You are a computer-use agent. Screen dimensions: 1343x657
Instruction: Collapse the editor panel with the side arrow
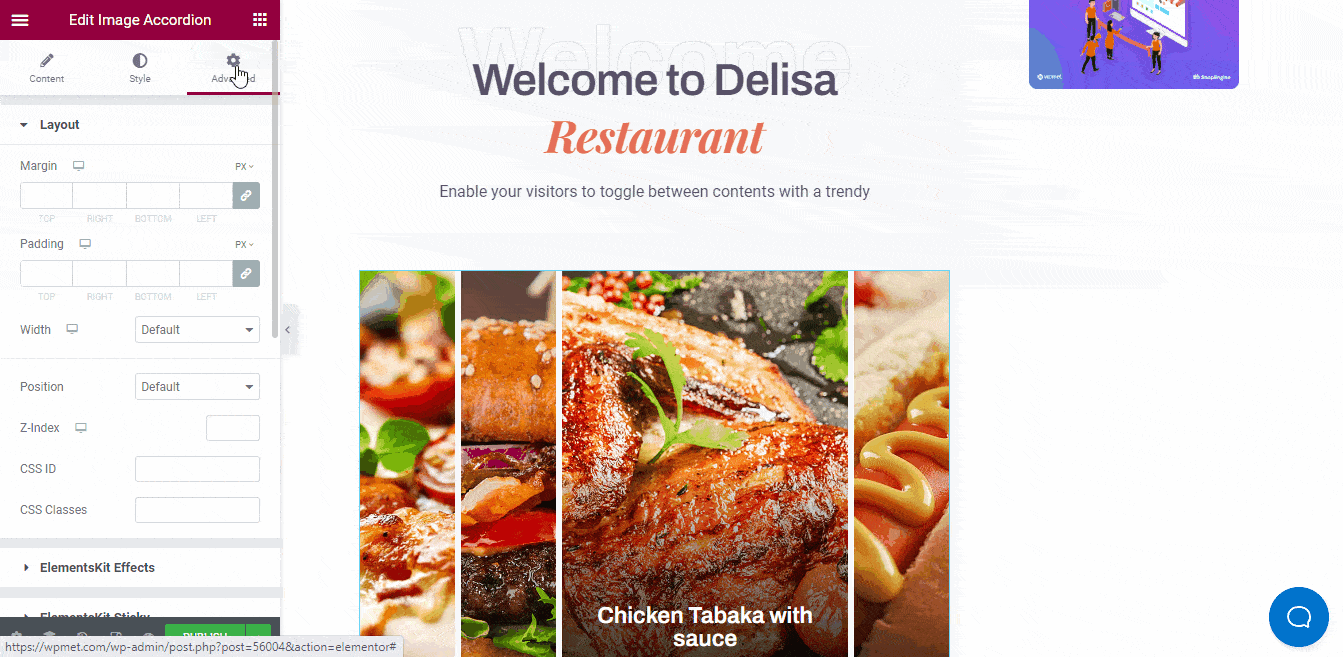click(287, 329)
